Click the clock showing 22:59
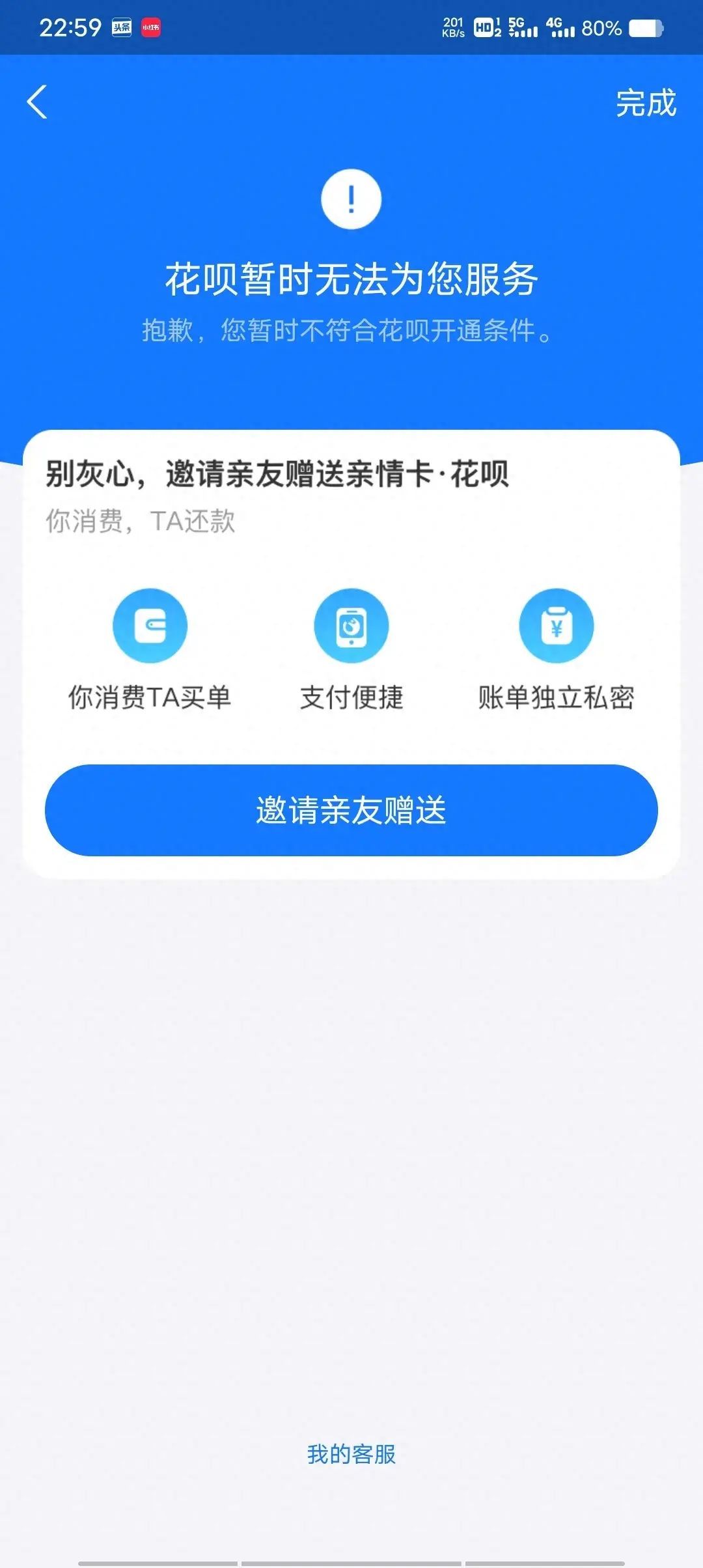This screenshot has width=703, height=1568. [70, 27]
